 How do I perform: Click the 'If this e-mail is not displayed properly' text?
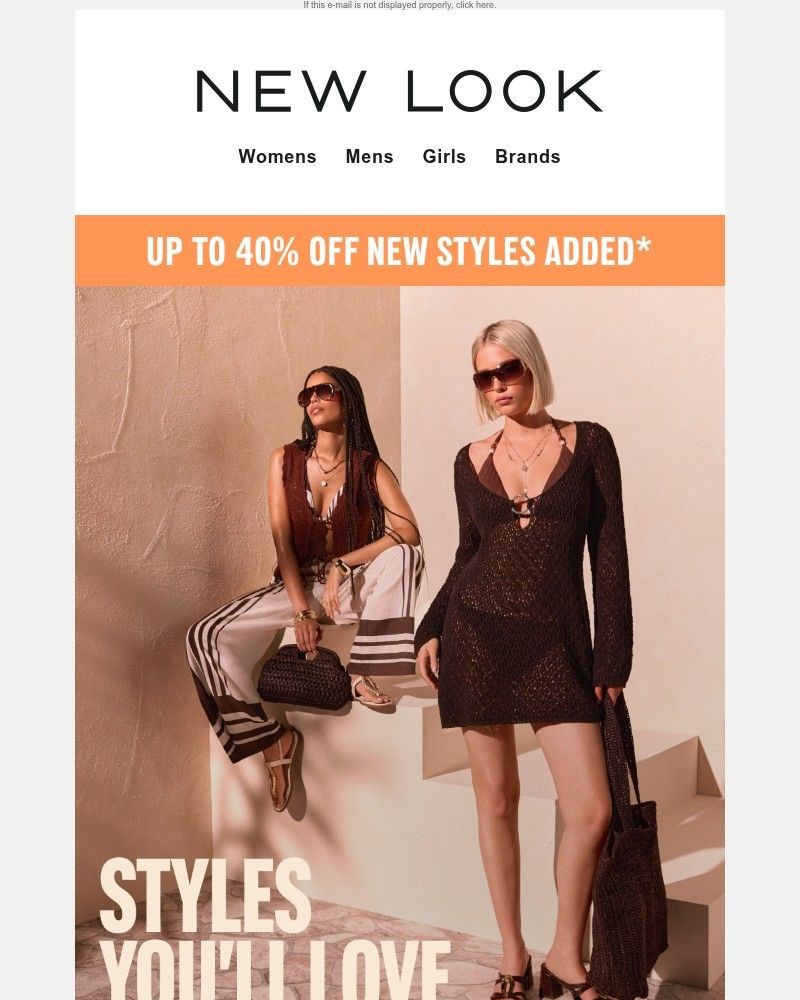pyautogui.click(x=380, y=5)
